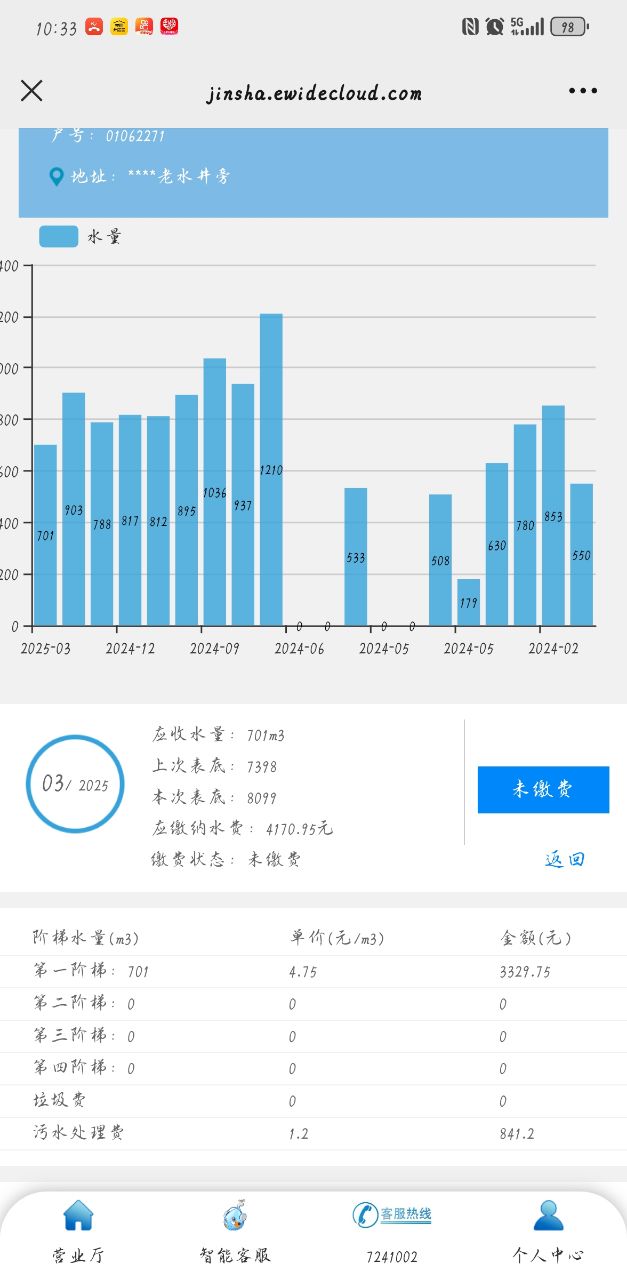The width and height of the screenshot is (627, 1280).
Task: Go back via the 返回 link
Action: click(564, 859)
